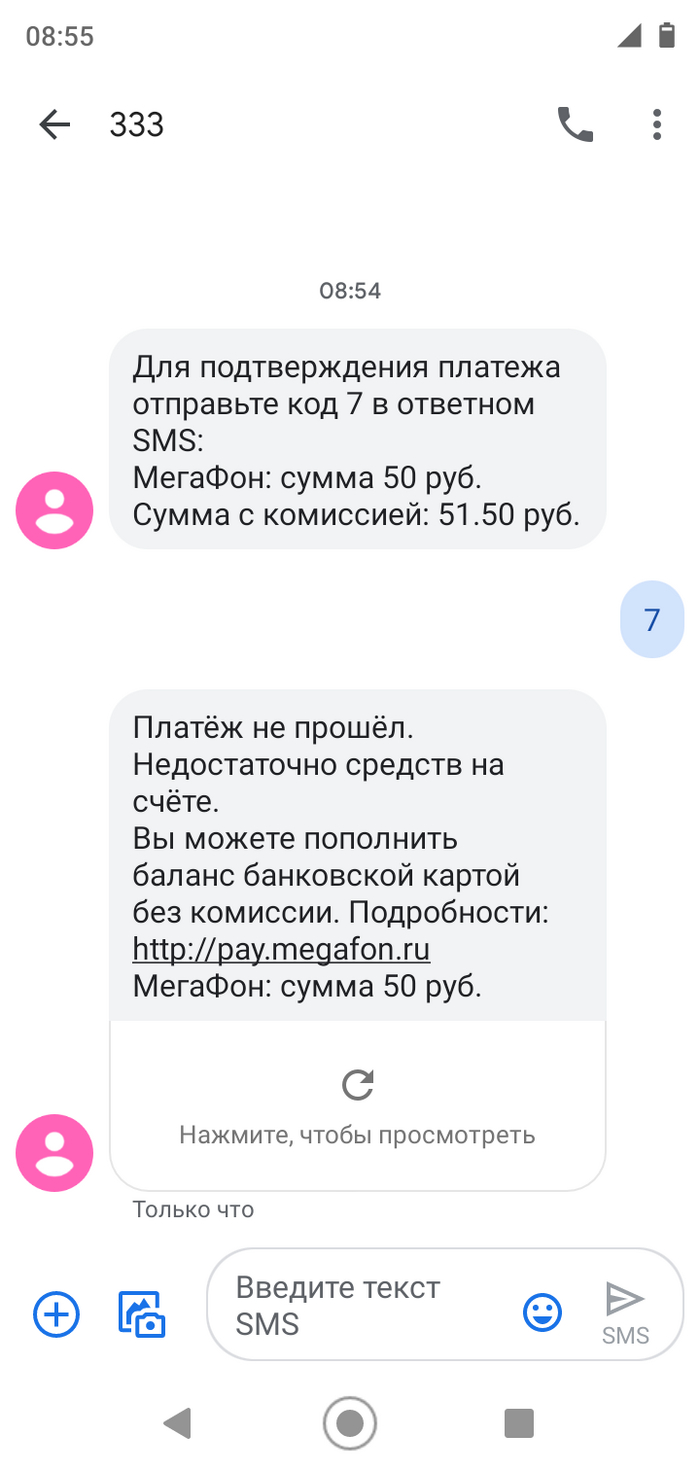
Task: Open the emoji picker
Action: tap(542, 1311)
